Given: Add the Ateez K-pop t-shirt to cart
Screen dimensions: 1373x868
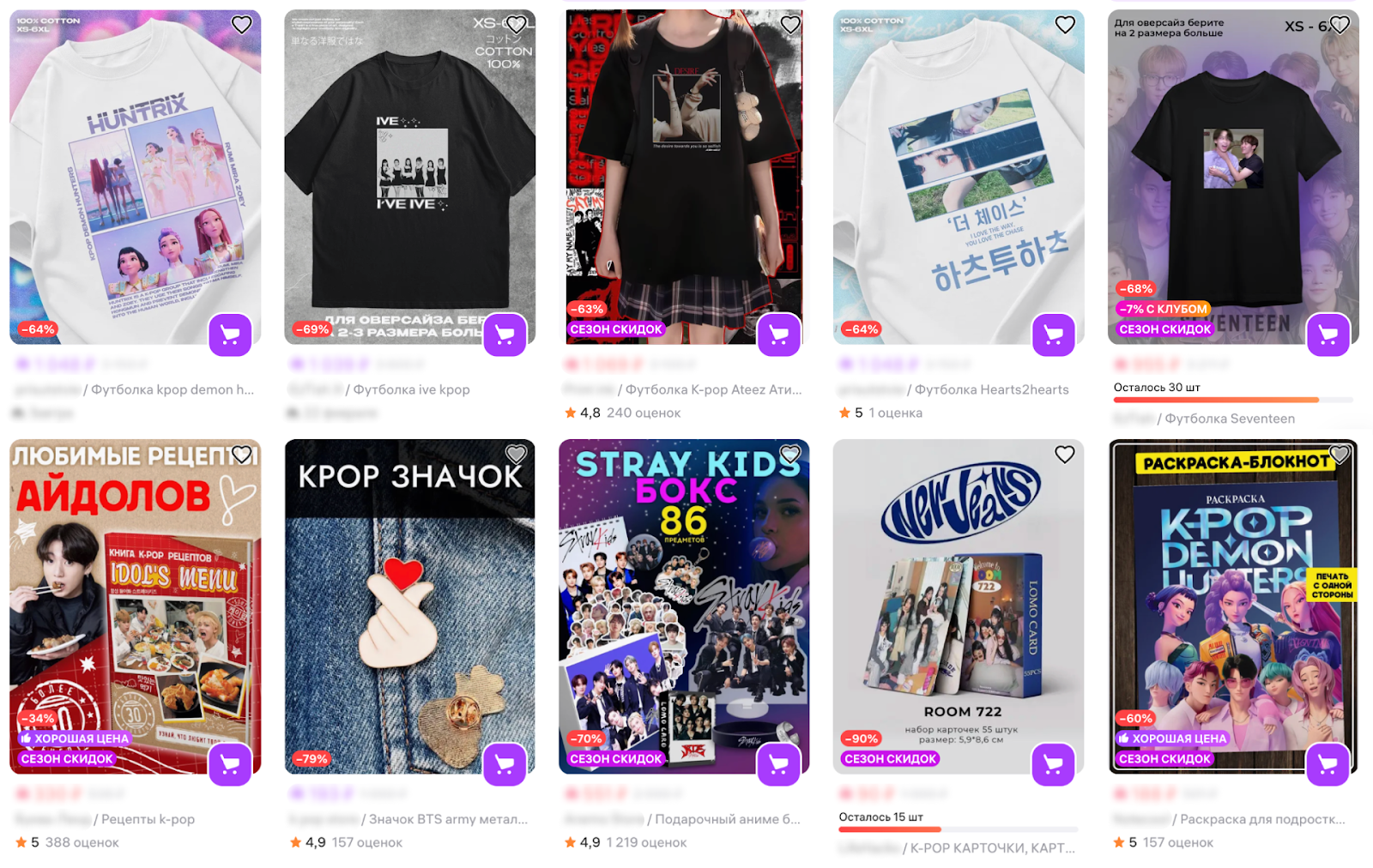Looking at the screenshot, I should point(778,335).
